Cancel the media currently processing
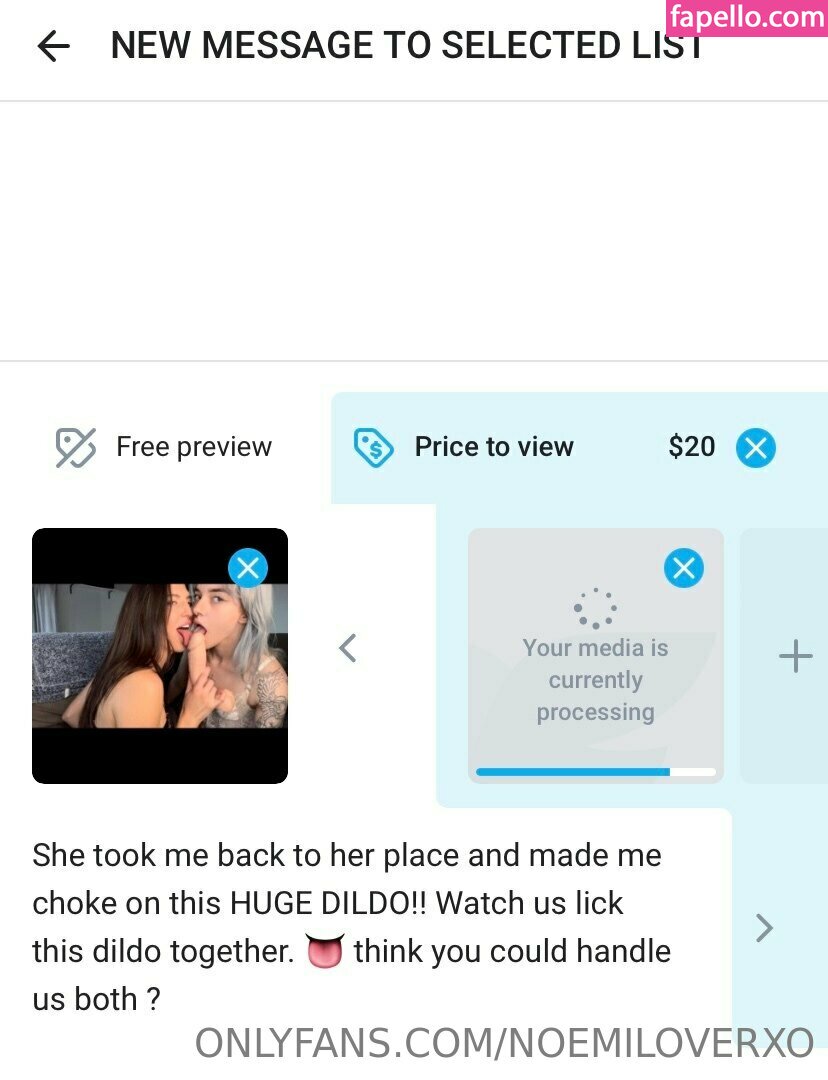Viewport: 828px width, 1080px height. pos(684,568)
